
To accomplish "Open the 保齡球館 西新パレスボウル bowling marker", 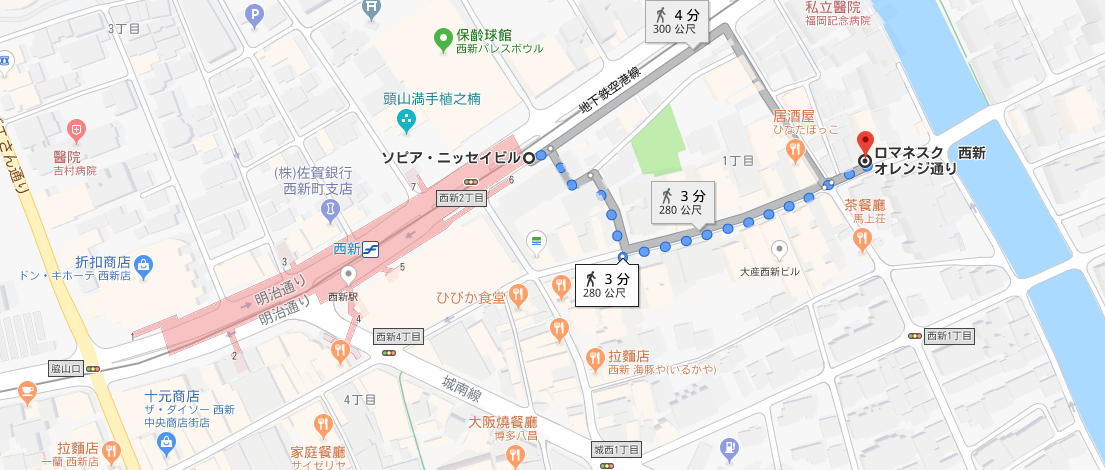I will pos(443,40).
